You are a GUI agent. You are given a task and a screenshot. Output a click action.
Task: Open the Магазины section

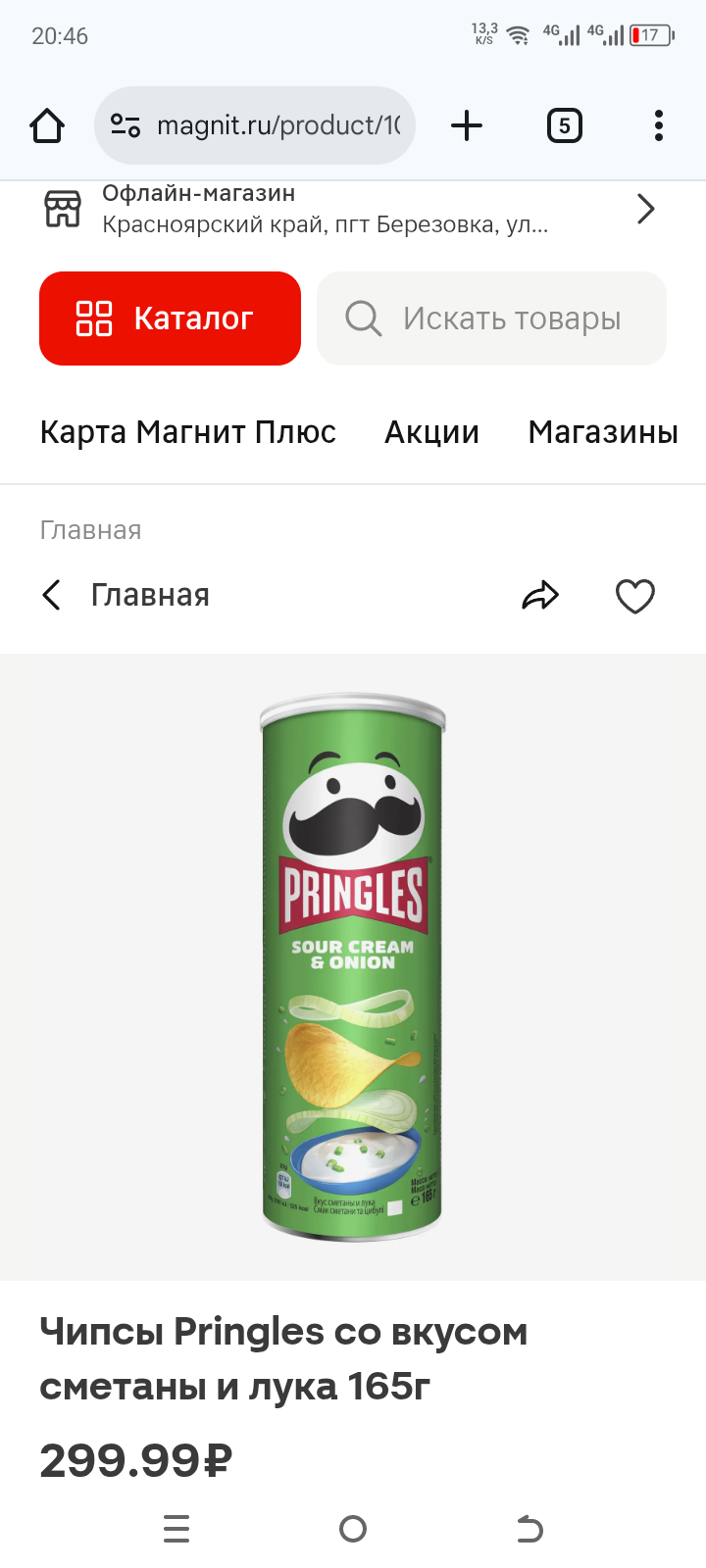tap(603, 432)
